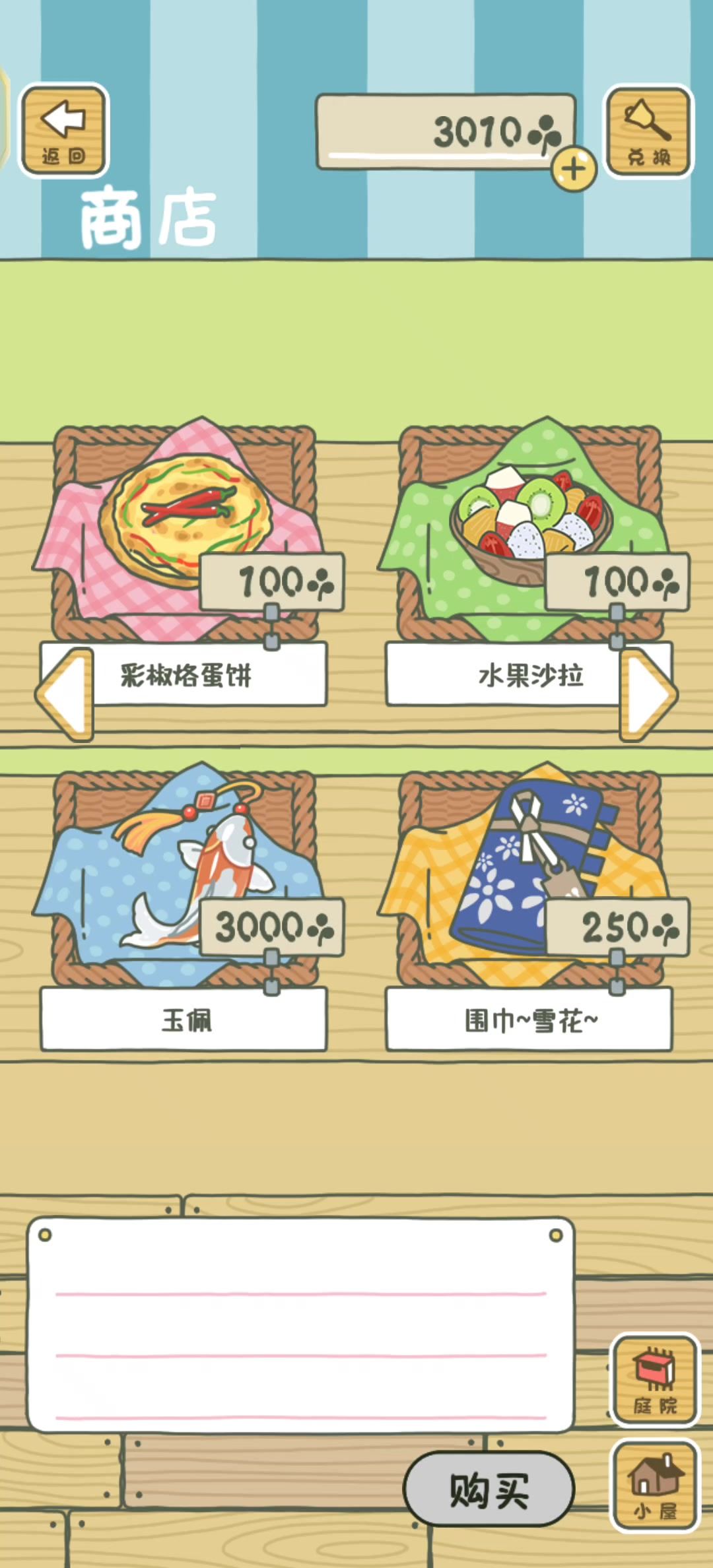
Task: Tap the 返回 back button
Action: (x=64, y=131)
